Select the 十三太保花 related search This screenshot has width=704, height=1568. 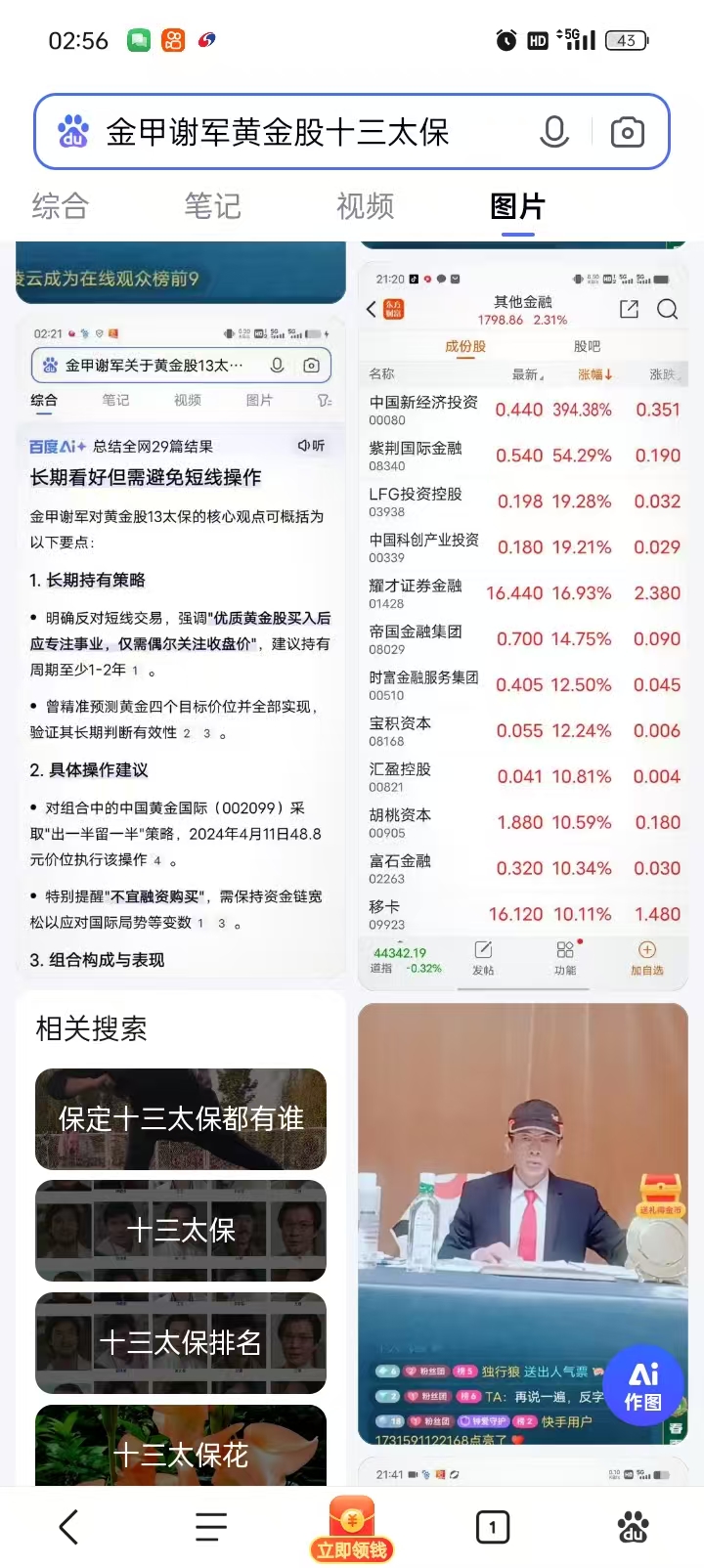[x=181, y=1452]
